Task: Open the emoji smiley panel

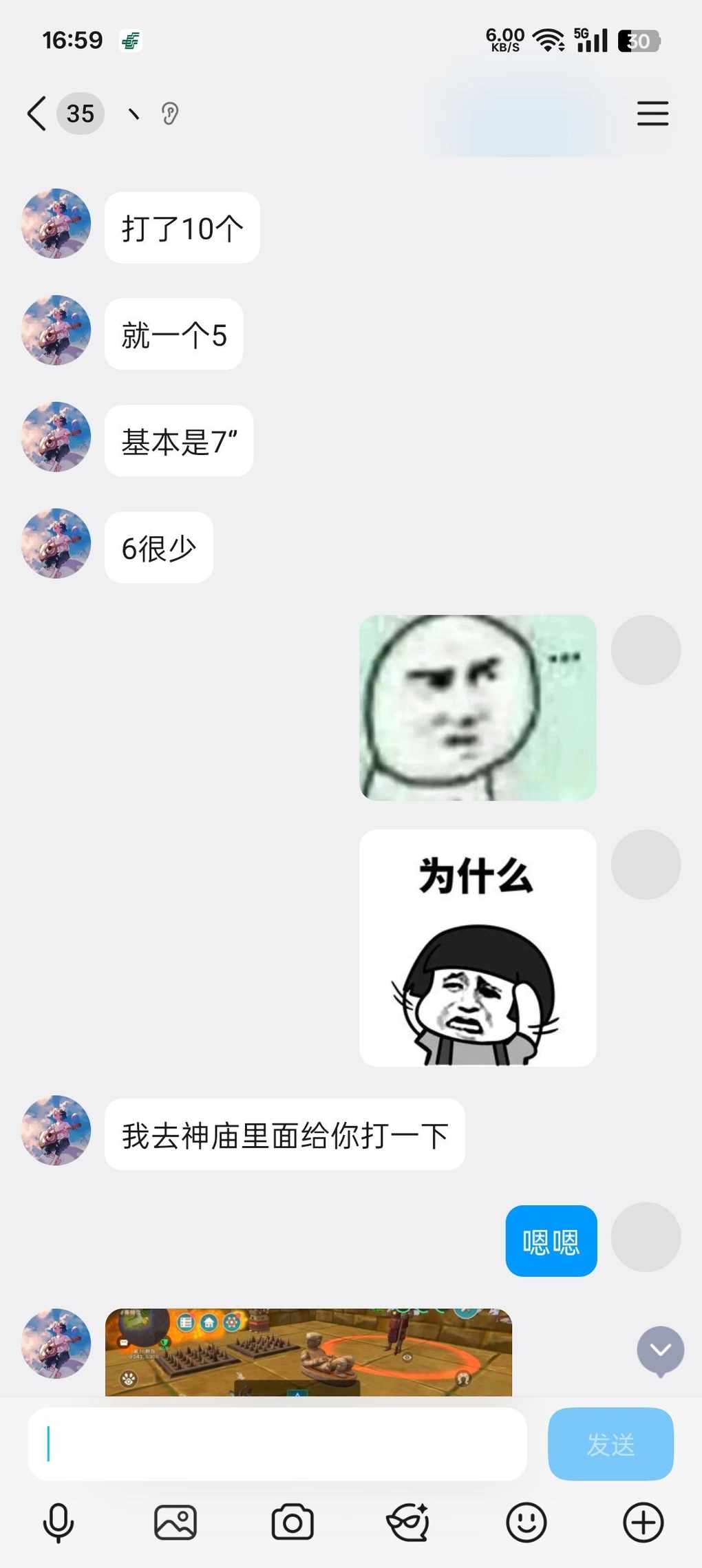Action: 526,1523
